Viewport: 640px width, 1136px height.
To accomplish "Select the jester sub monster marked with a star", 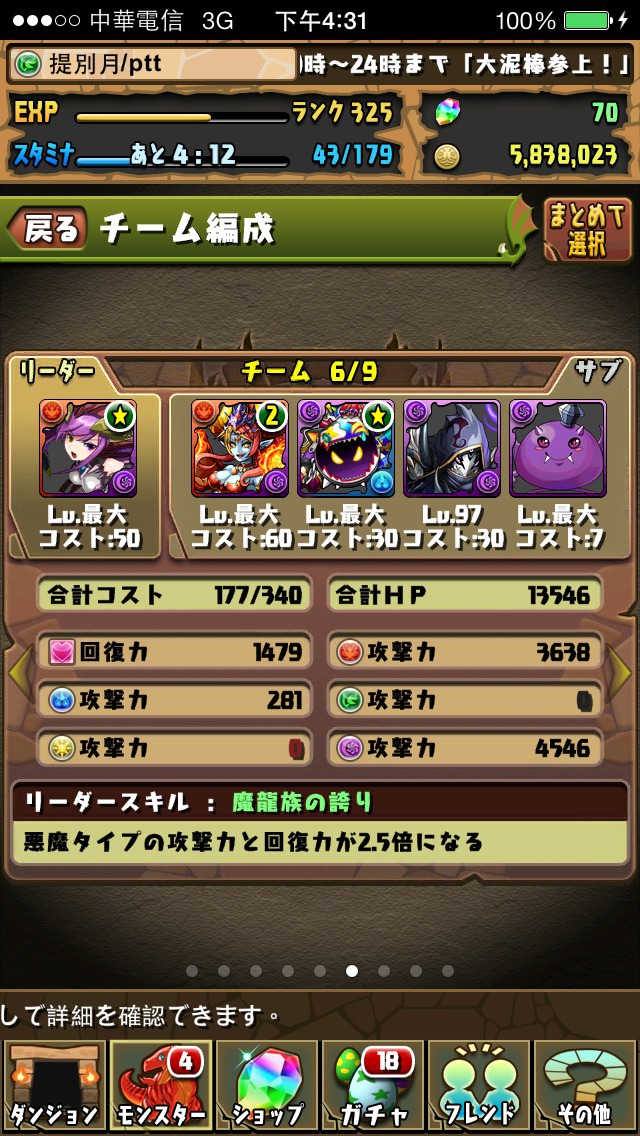I will point(346,448).
